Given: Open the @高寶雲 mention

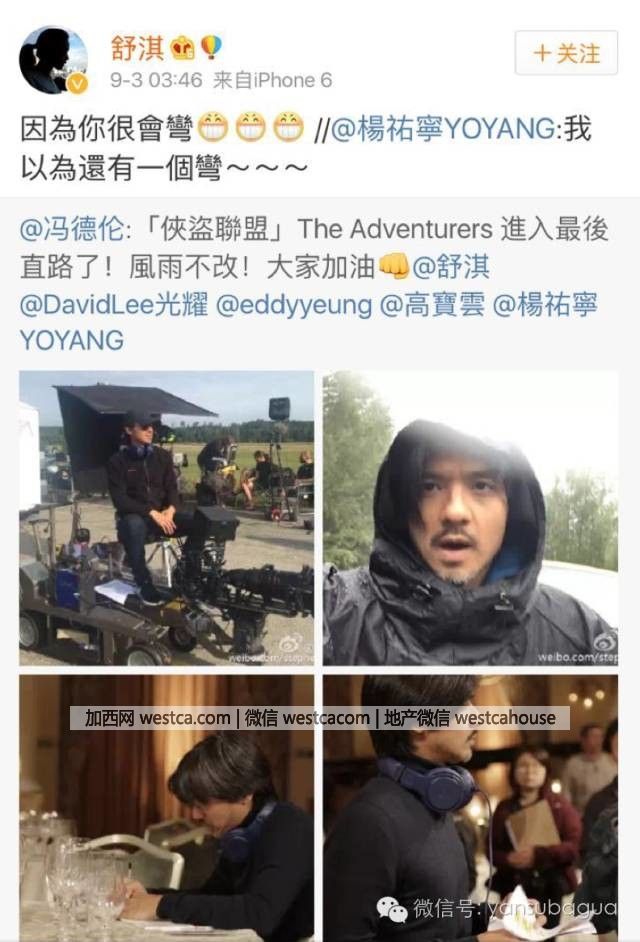Looking at the screenshot, I should [x=432, y=305].
